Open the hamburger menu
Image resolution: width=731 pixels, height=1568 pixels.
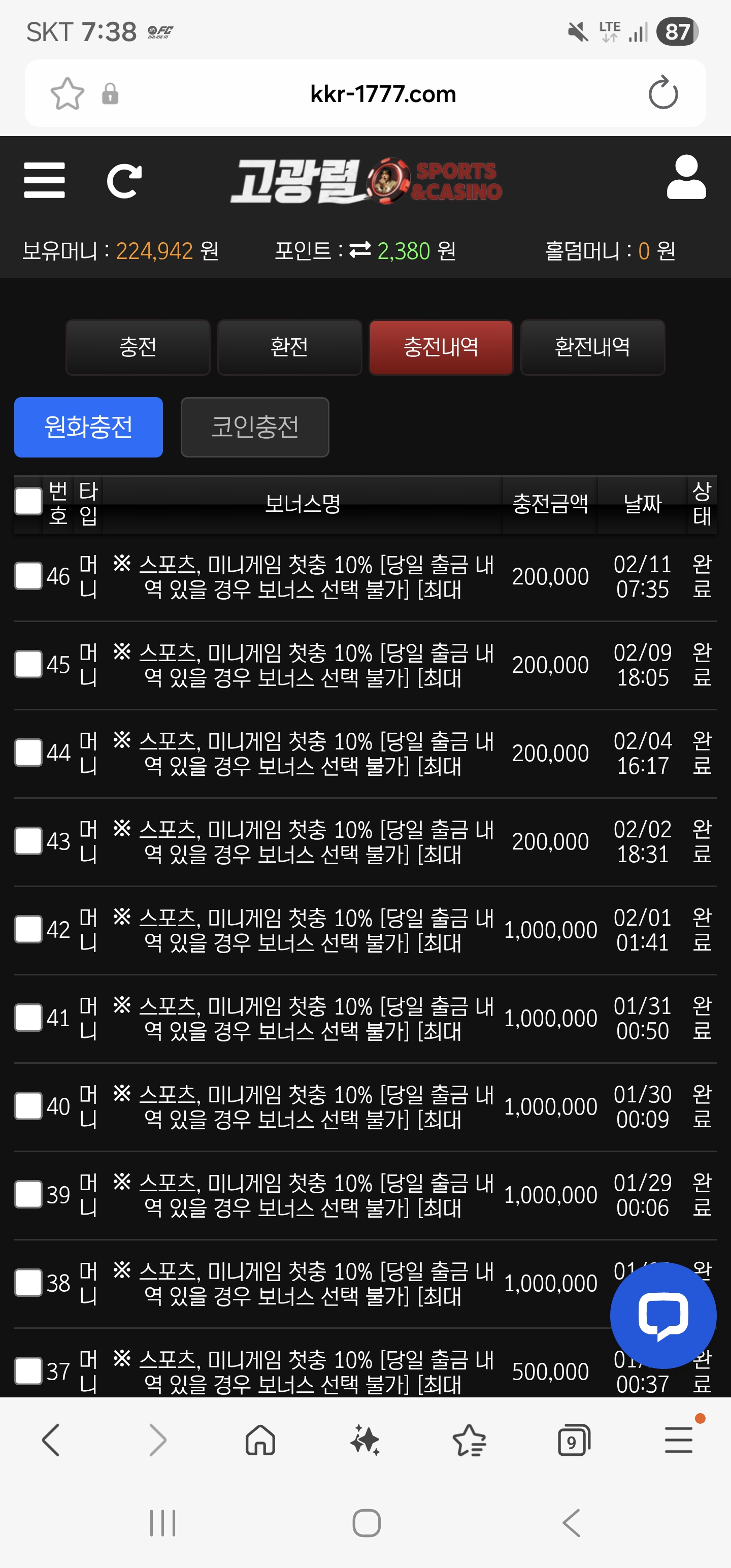[45, 180]
